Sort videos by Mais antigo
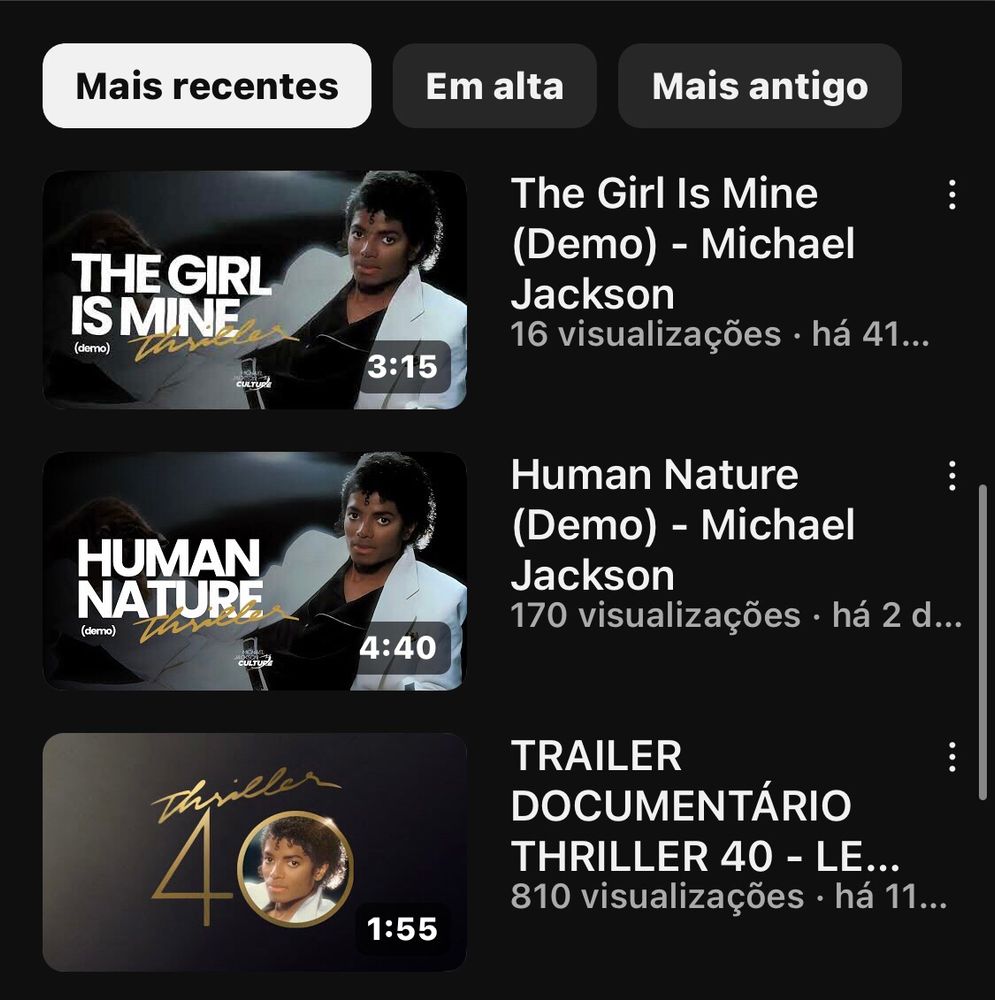Screen dimensions: 995x1000 (759, 86)
